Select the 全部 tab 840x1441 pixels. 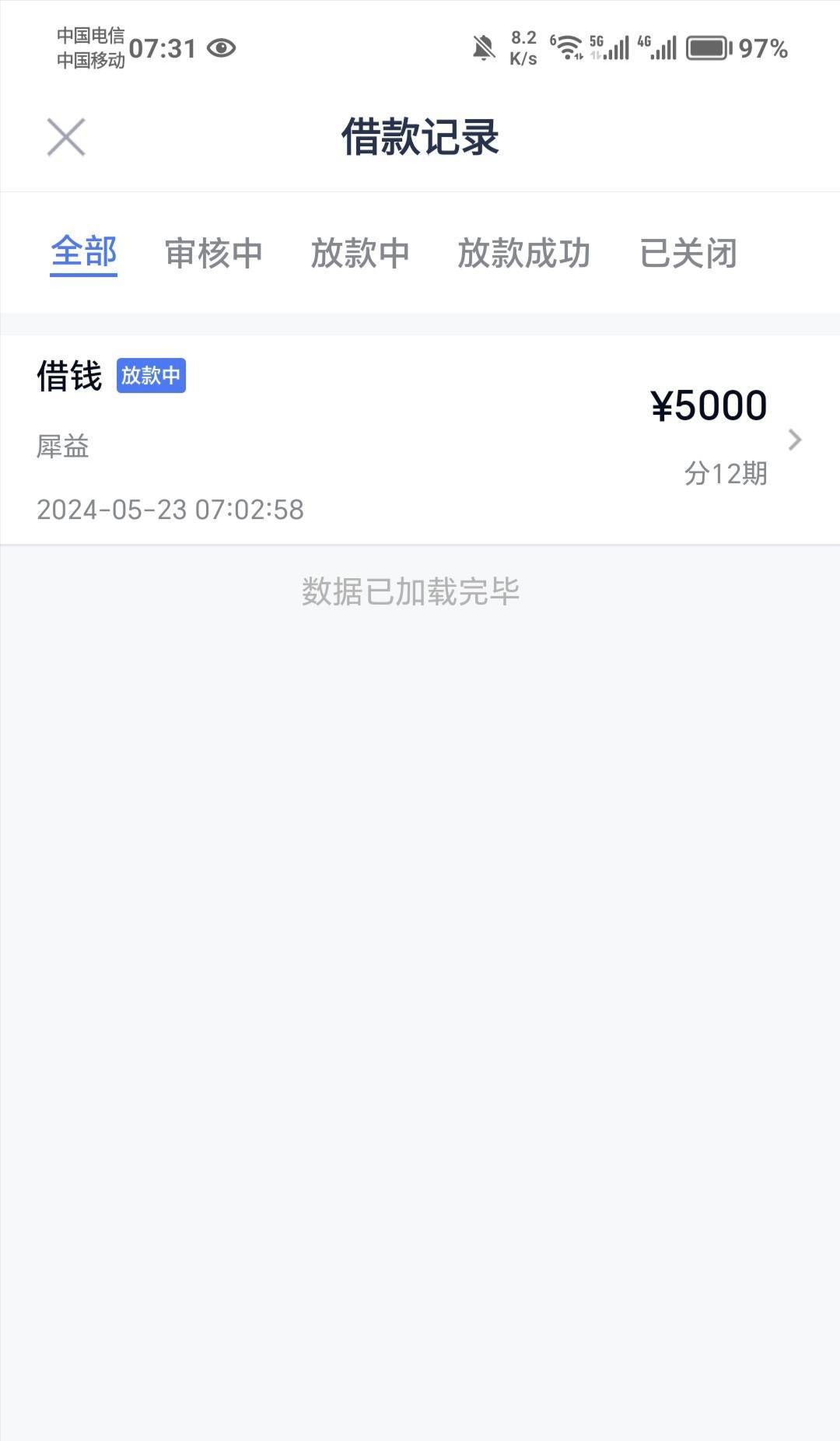[x=84, y=253]
